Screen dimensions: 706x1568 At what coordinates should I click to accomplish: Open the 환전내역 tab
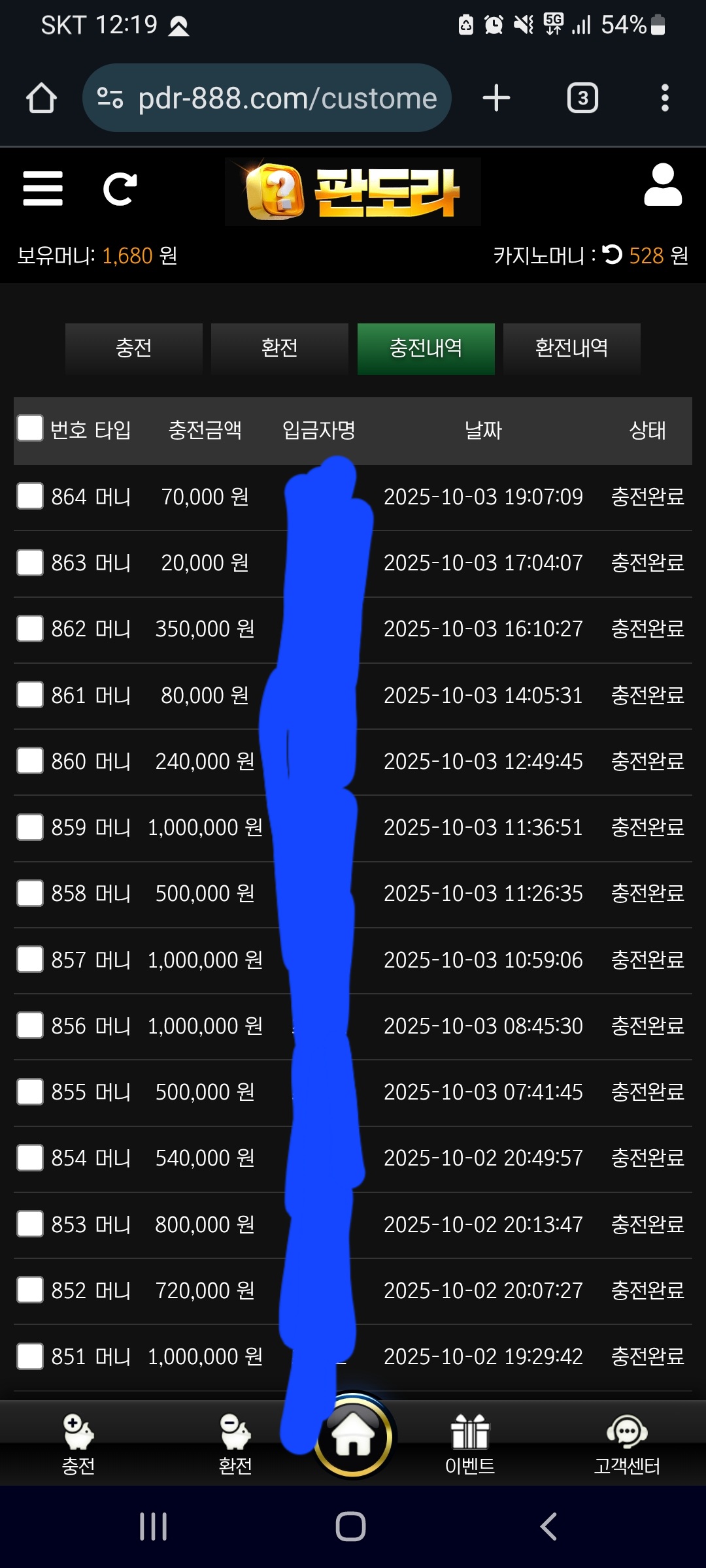pyautogui.click(x=571, y=348)
